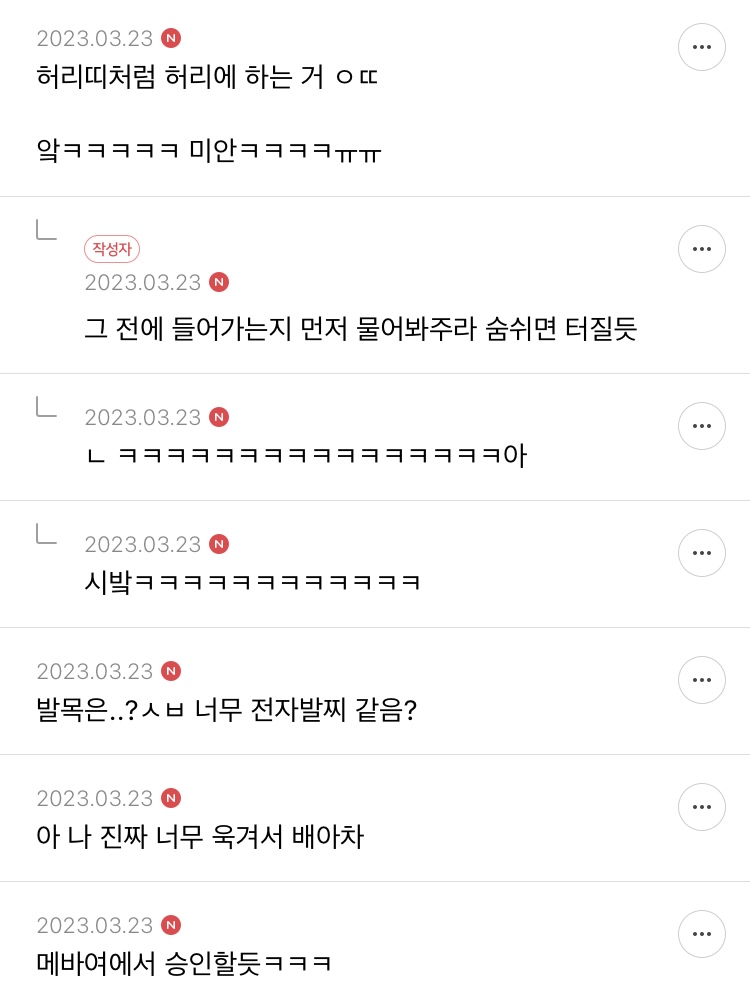The image size is (750, 1002).
Task: Open options for the '메바여에서 승인할듯' comment
Action: [702, 934]
